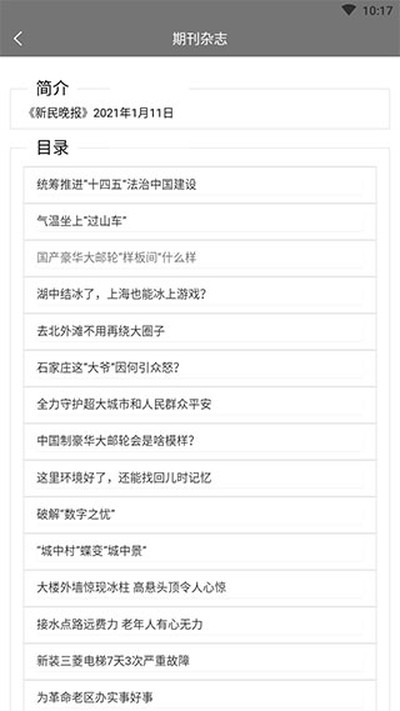The image size is (400, 711).
Task: Open 中国制豪华大邮轮会是啥模样？
Action: [x=200, y=442]
